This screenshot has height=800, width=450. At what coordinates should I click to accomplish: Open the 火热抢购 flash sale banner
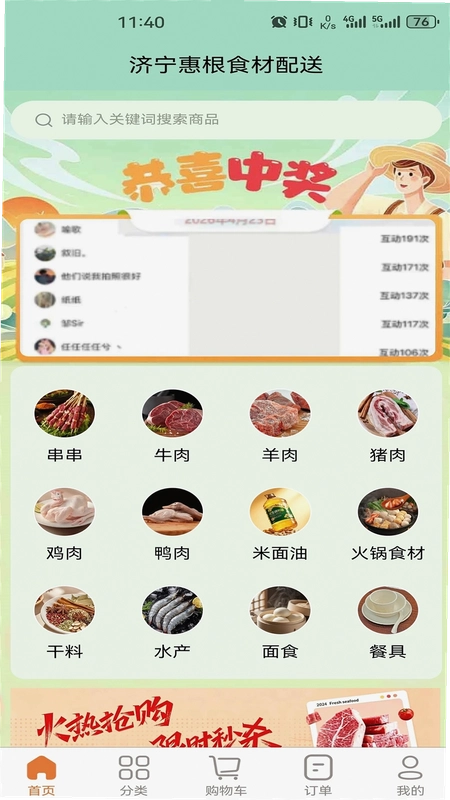225,718
